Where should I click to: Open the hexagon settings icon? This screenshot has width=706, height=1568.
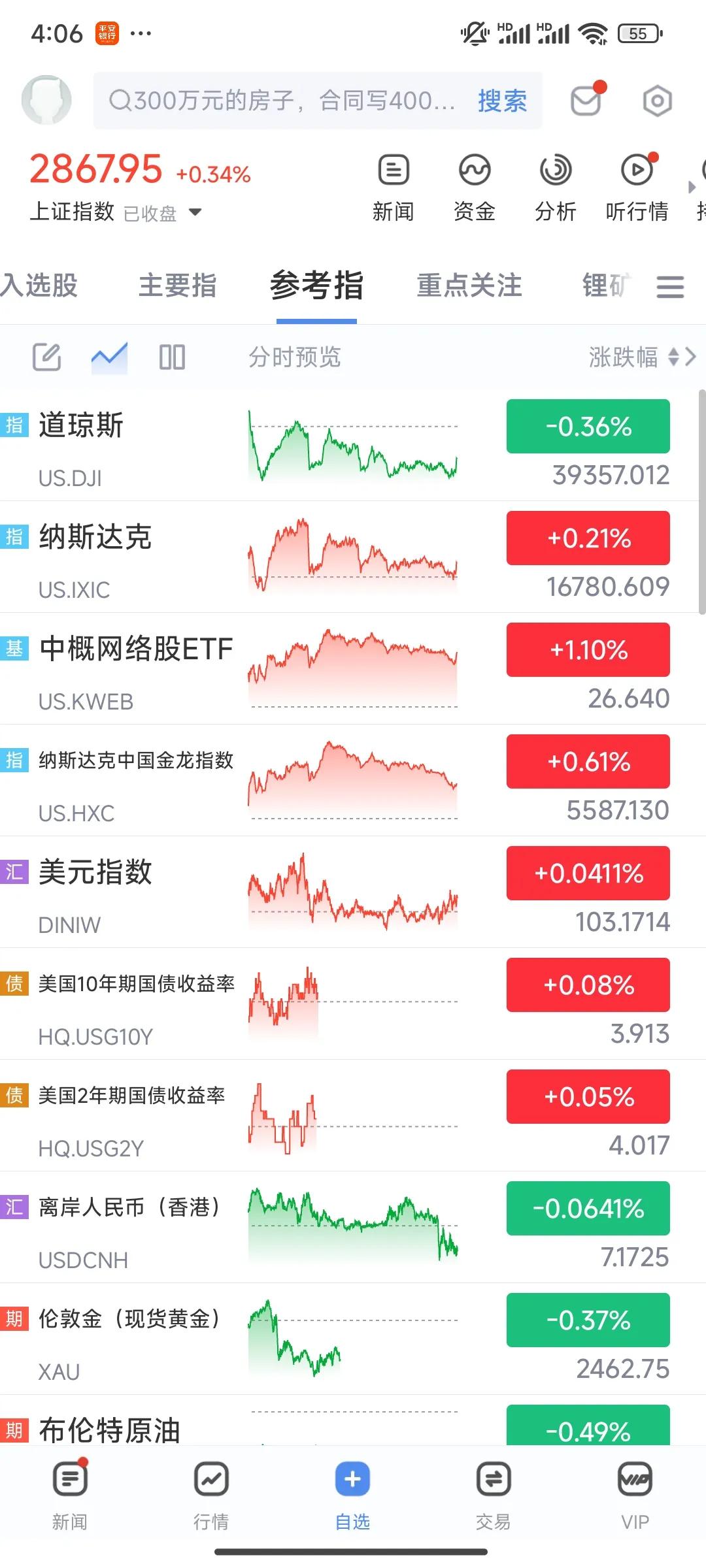click(x=657, y=101)
